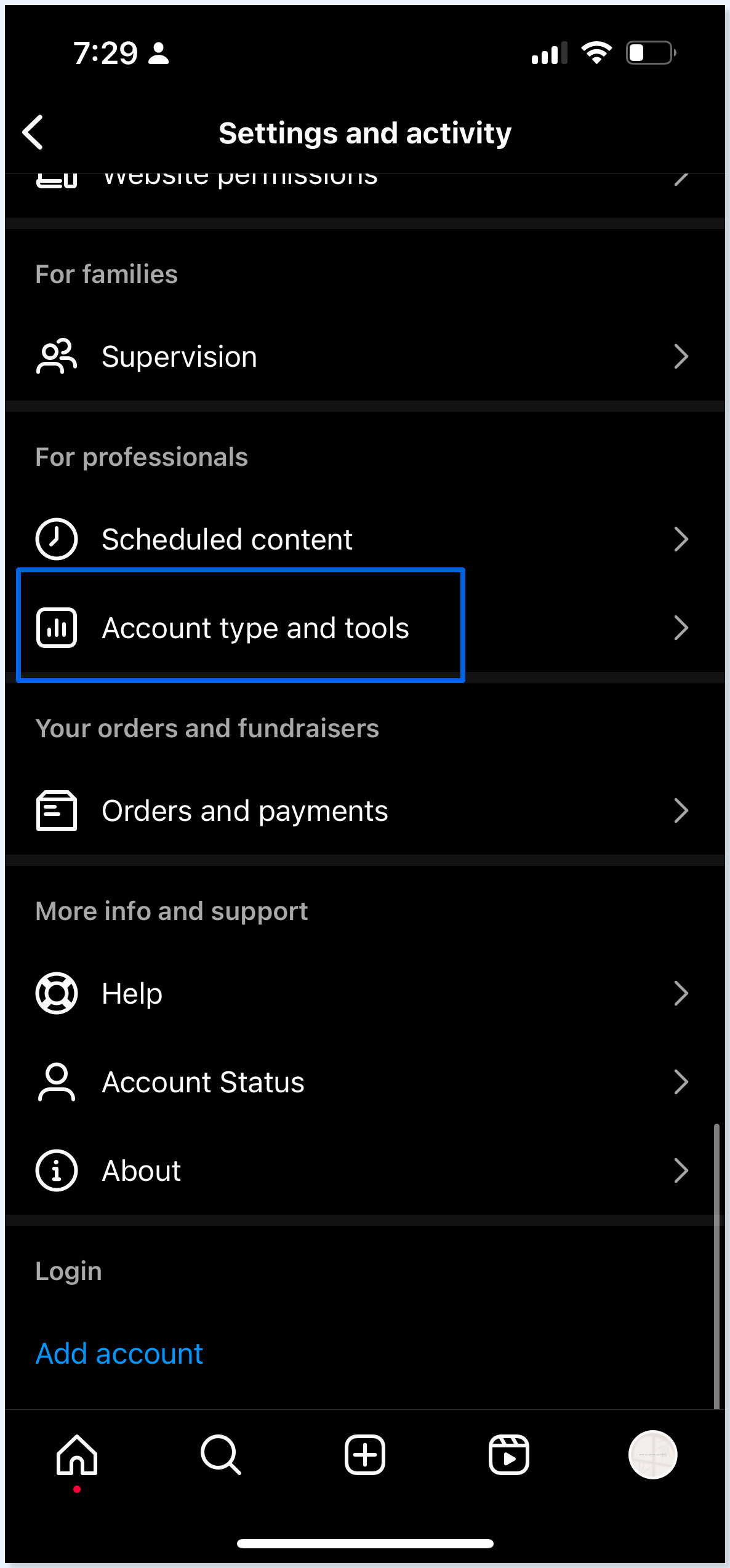Switch to the Home tab
The height and width of the screenshot is (1568, 730).
pyautogui.click(x=77, y=1455)
